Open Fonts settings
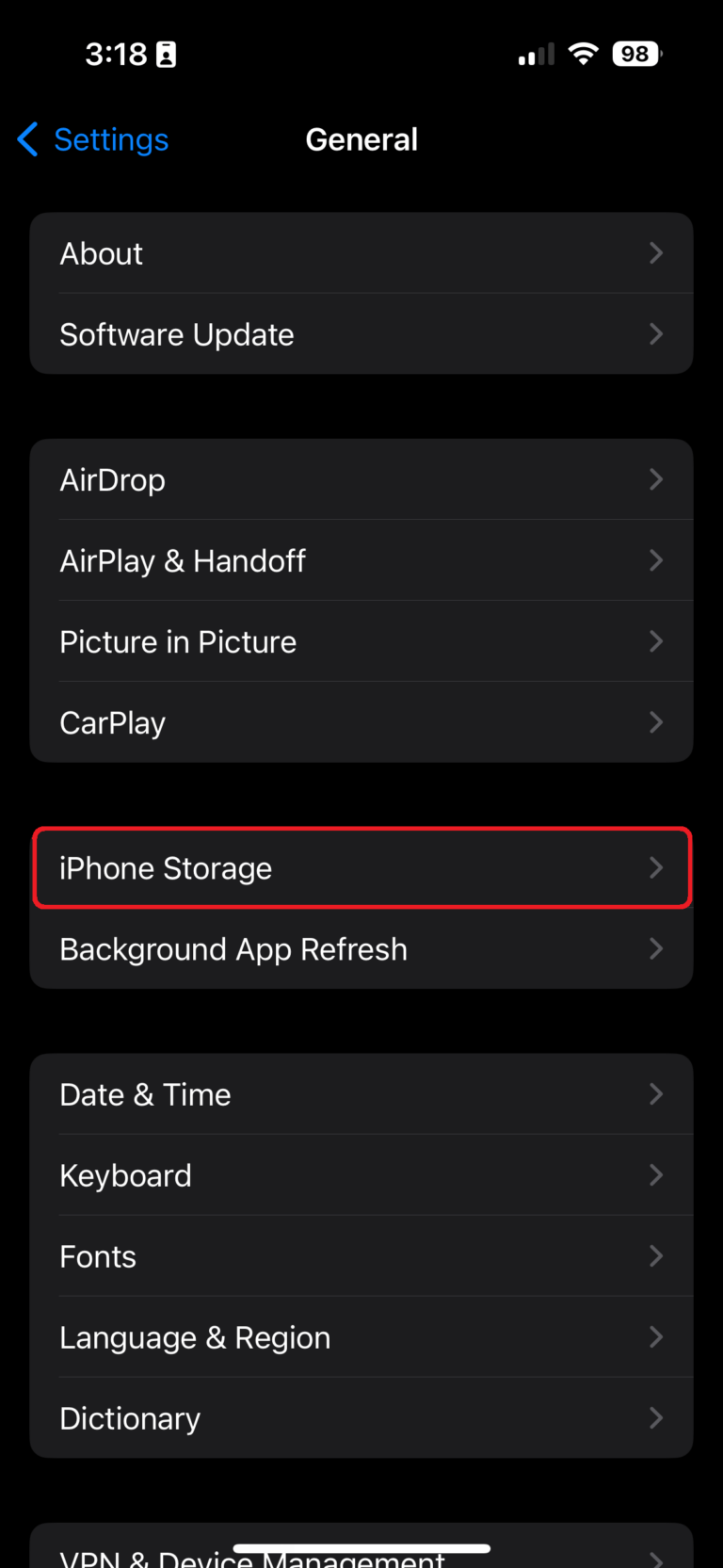The height and width of the screenshot is (1568, 723). (361, 1255)
